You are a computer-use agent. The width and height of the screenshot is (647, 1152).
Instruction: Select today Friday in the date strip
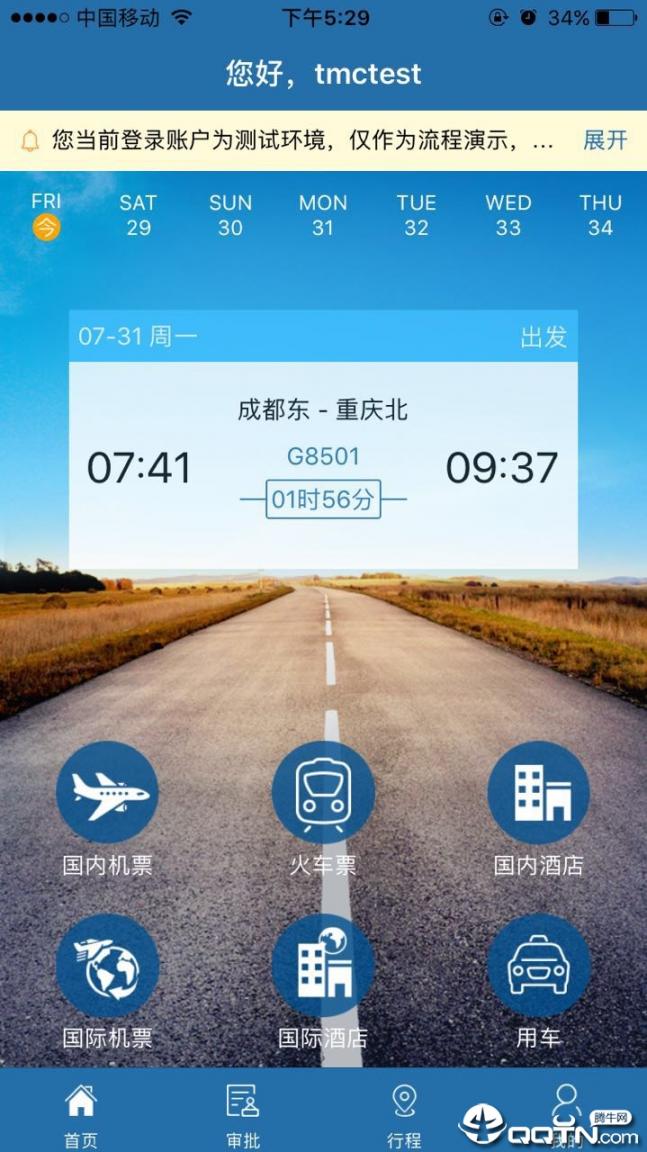click(x=46, y=215)
